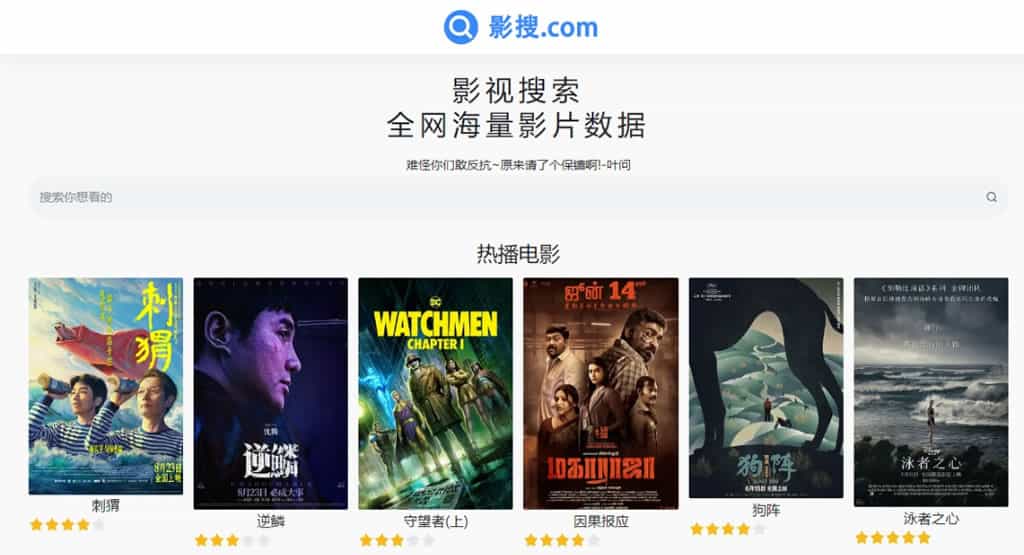
Task: Open the movie 因果报应
Action: (600, 393)
